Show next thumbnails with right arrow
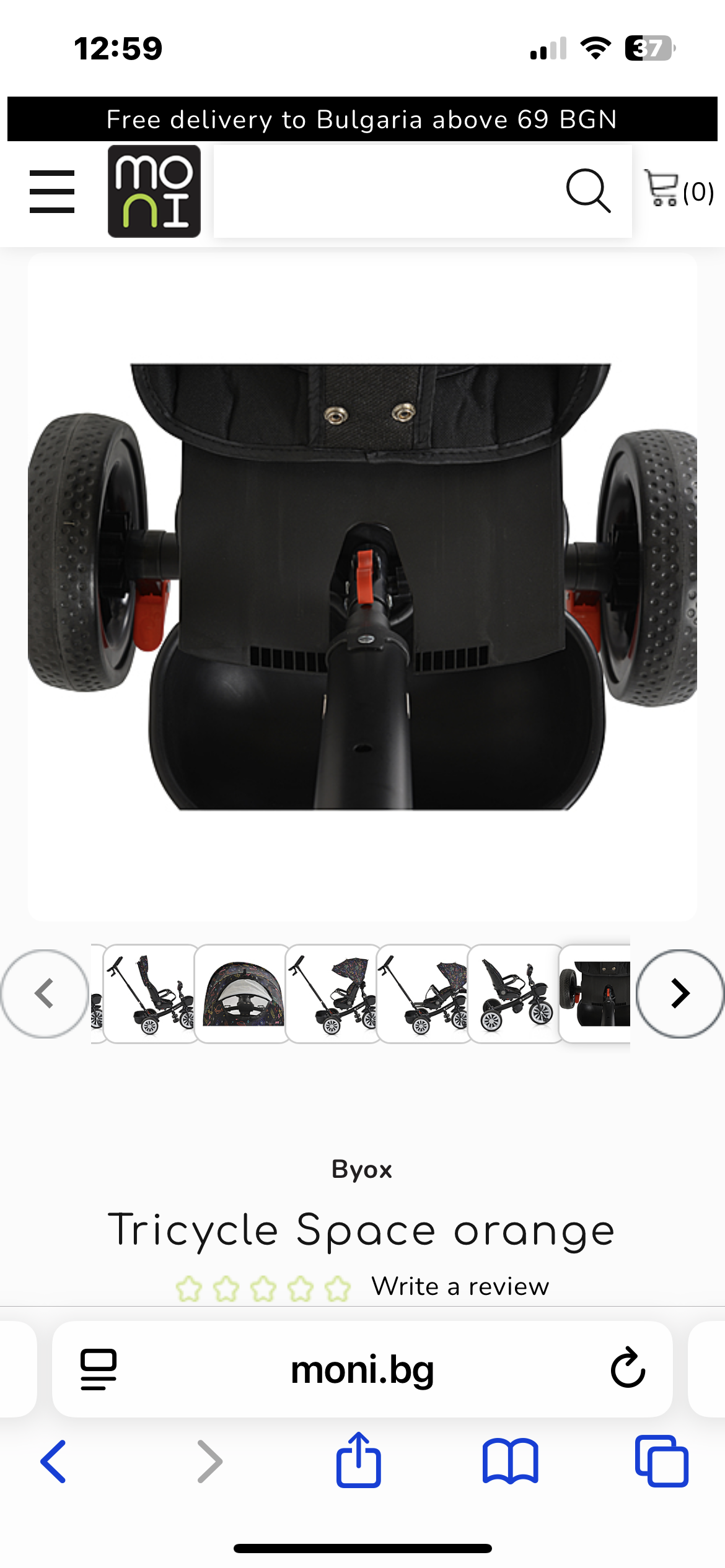This screenshot has height=1568, width=725. (680, 993)
